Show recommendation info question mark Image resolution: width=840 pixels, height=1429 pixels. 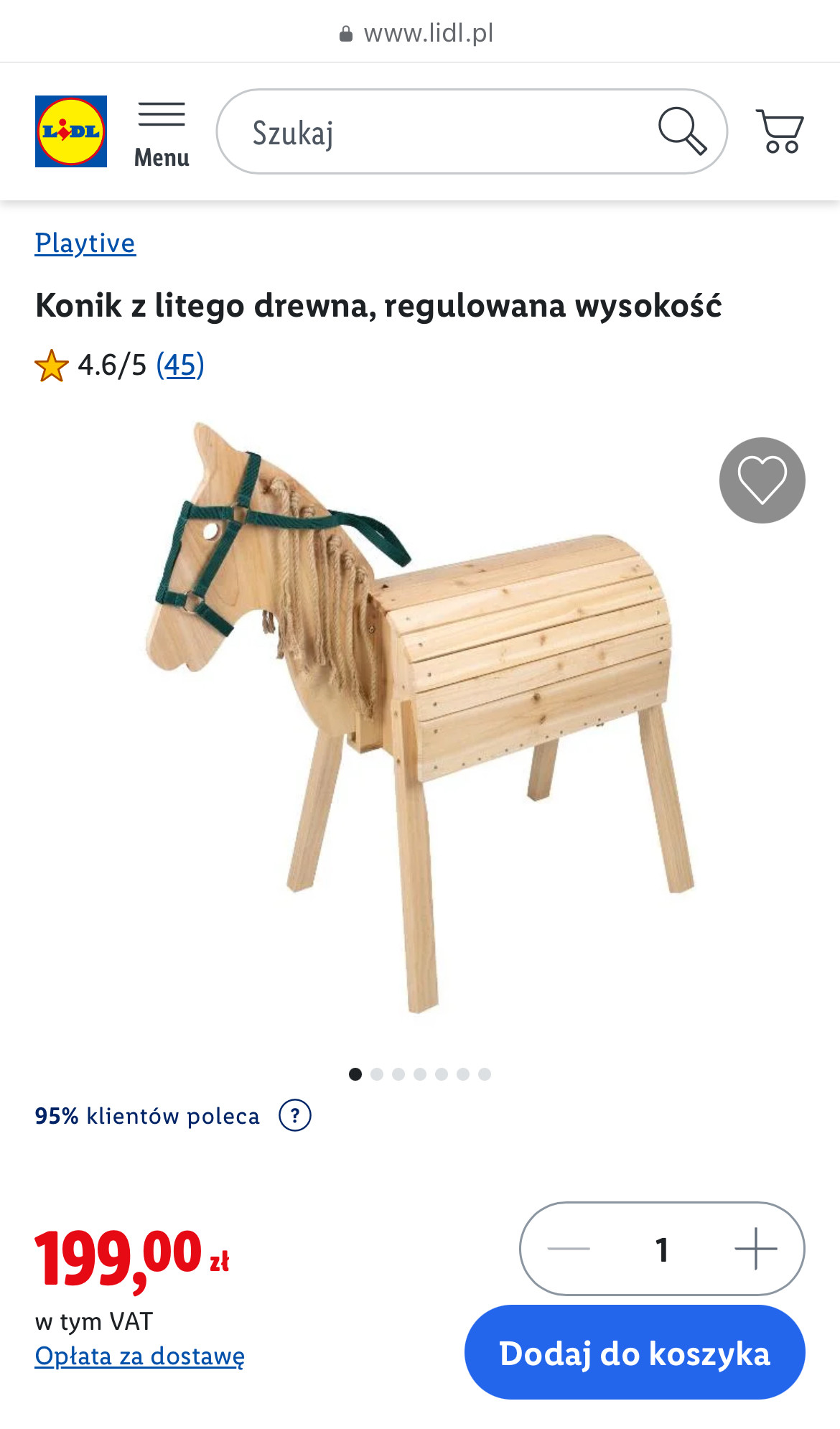295,1116
